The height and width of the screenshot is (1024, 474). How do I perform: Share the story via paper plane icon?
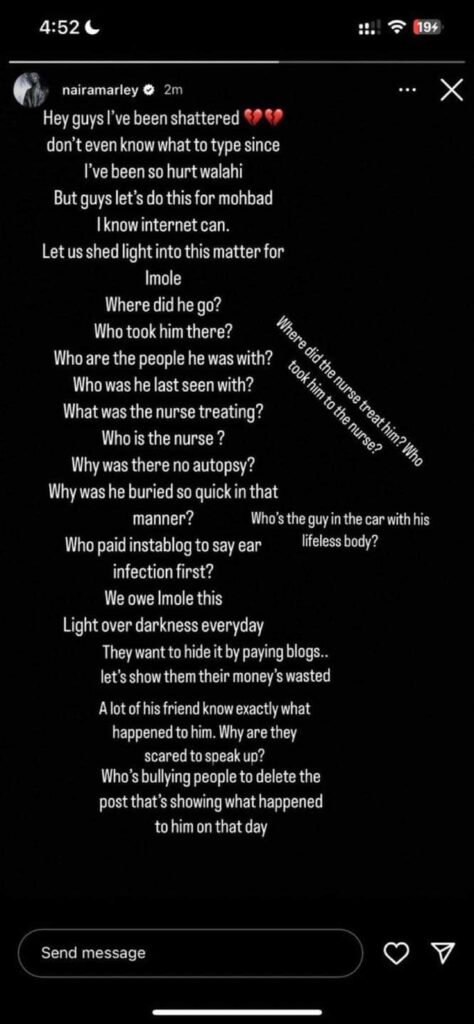443,953
